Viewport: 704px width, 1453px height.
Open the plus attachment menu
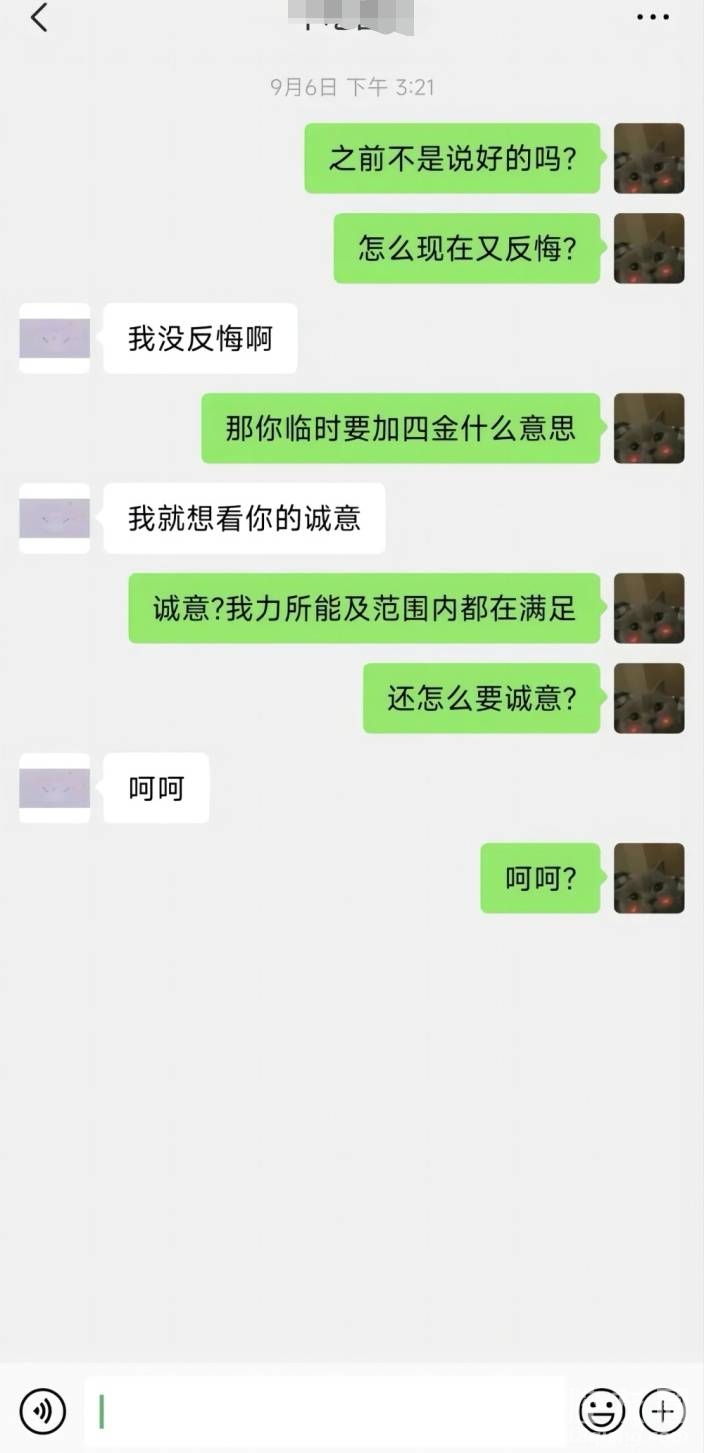[662, 1412]
